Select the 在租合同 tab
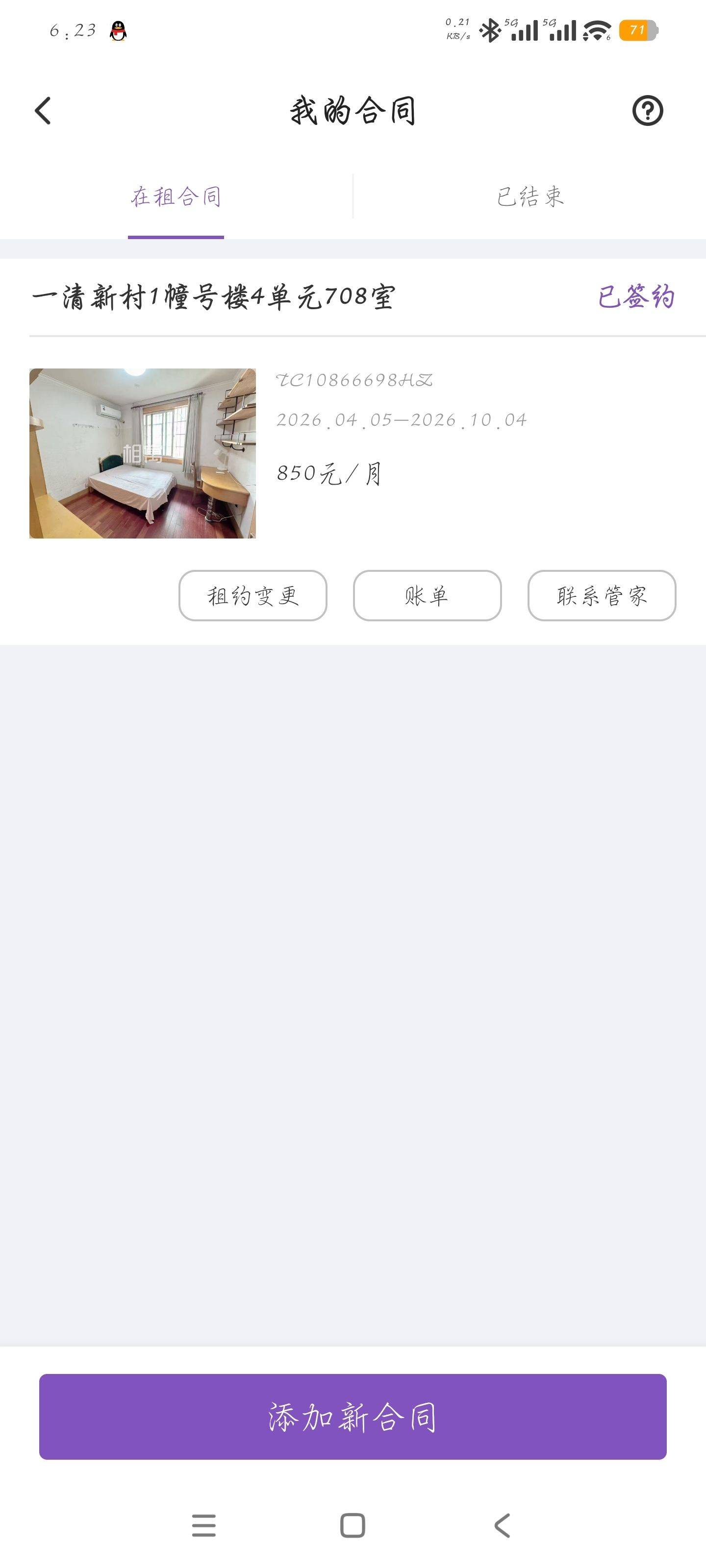This screenshot has height=1568, width=706. pyautogui.click(x=176, y=196)
